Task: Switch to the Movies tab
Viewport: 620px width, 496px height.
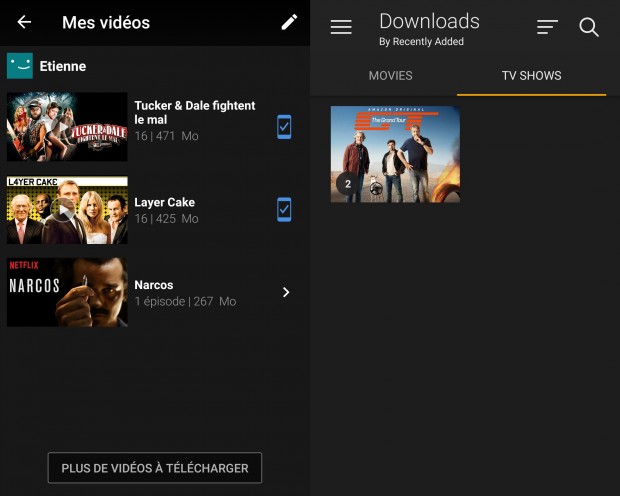Action: (x=390, y=76)
